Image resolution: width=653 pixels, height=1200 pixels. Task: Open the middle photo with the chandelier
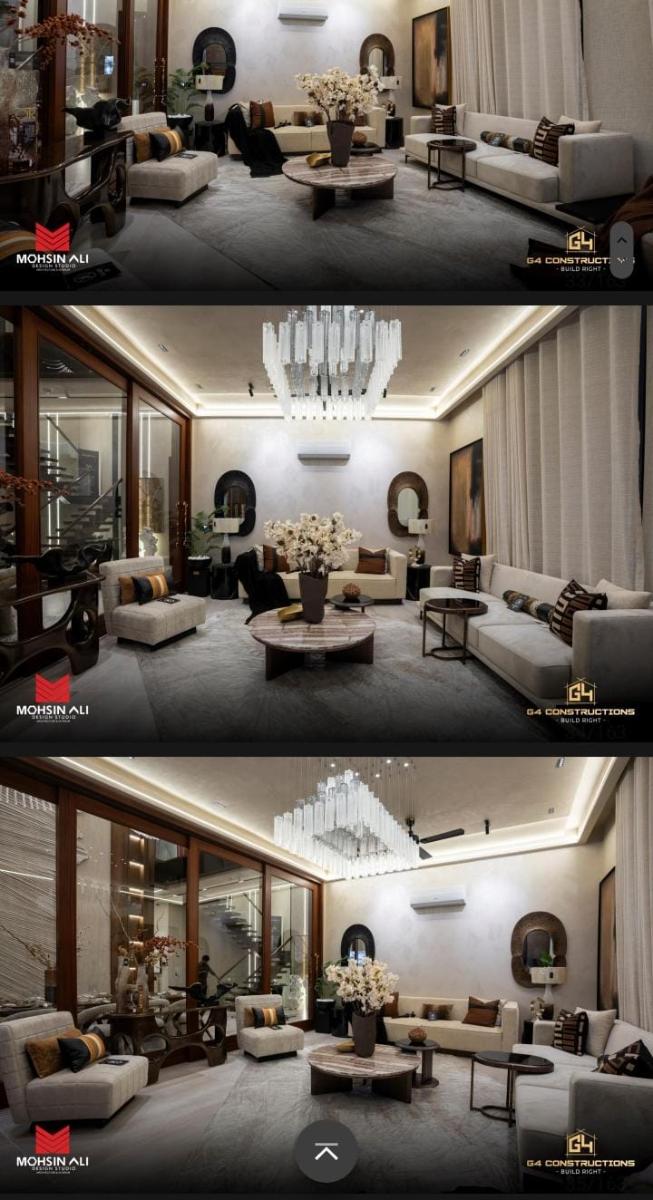pos(326,520)
